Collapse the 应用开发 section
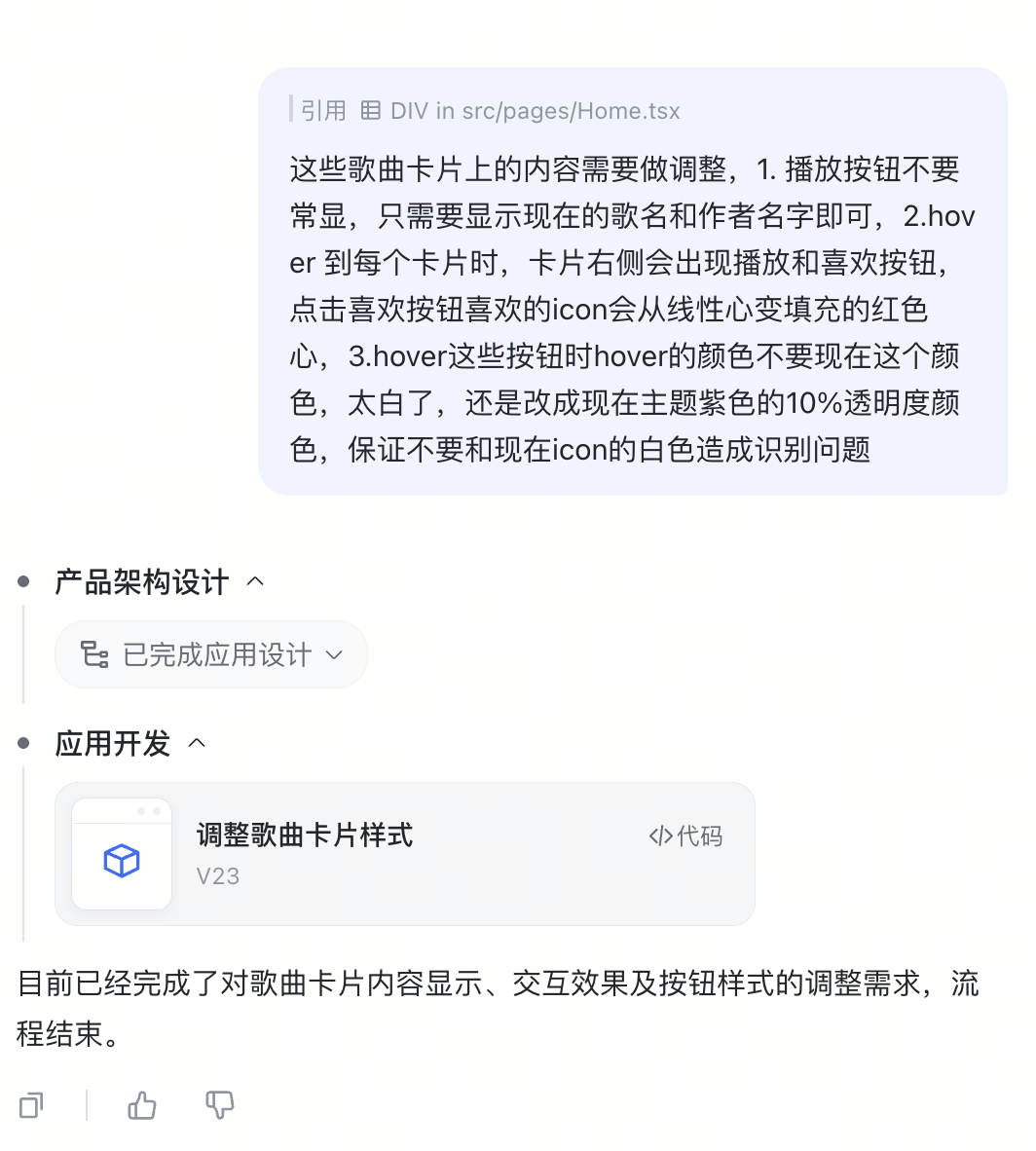The image size is (1036, 1151). [197, 744]
